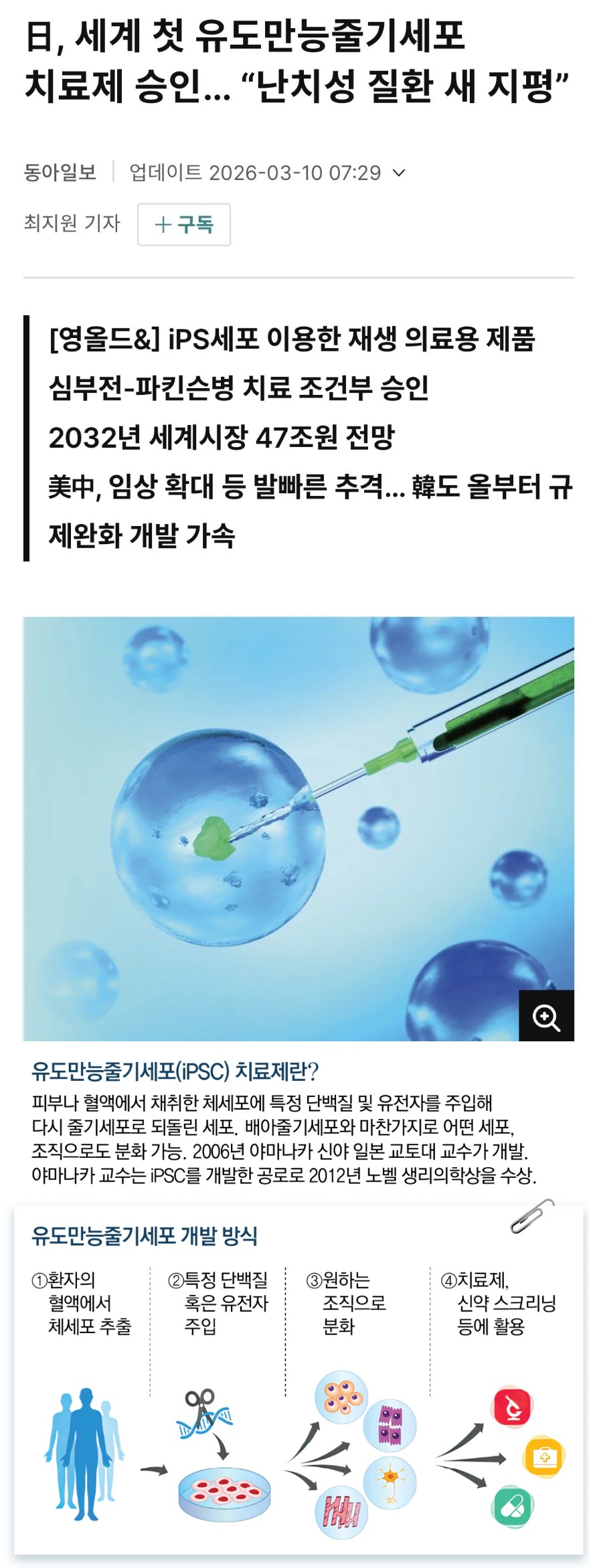Click the plus icon inside the 구독 button
Viewport: 589px width, 1568px height.
click(x=162, y=225)
